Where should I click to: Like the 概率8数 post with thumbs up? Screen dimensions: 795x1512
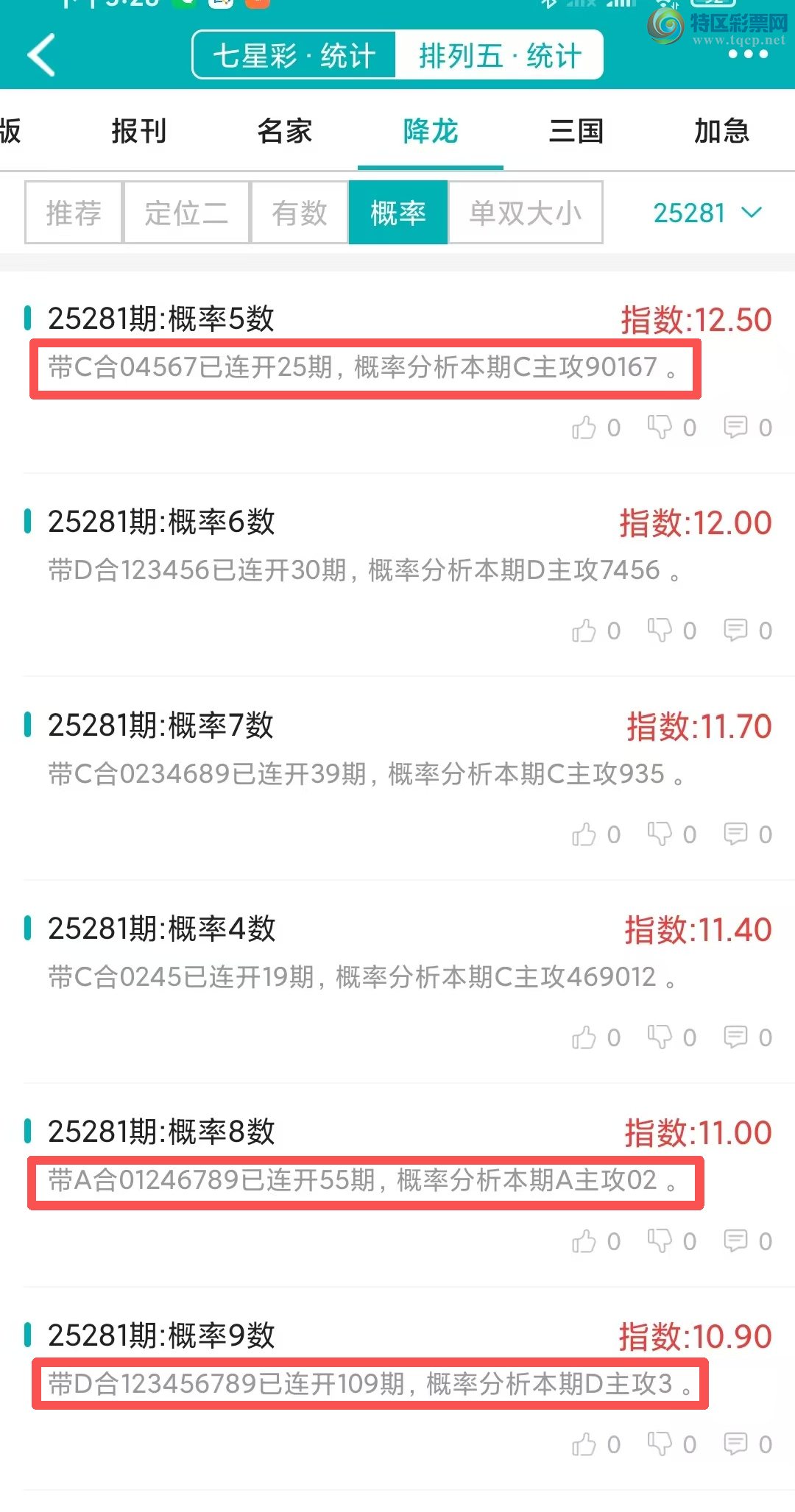click(x=585, y=1241)
